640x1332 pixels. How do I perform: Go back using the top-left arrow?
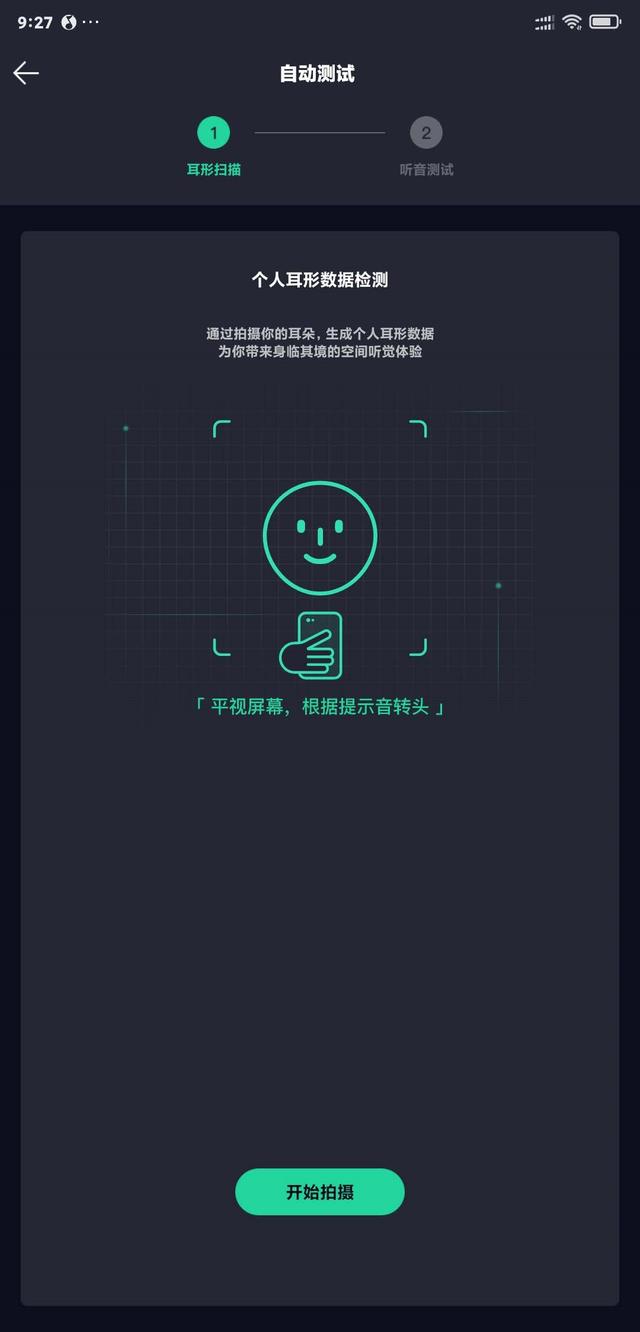coord(26,73)
